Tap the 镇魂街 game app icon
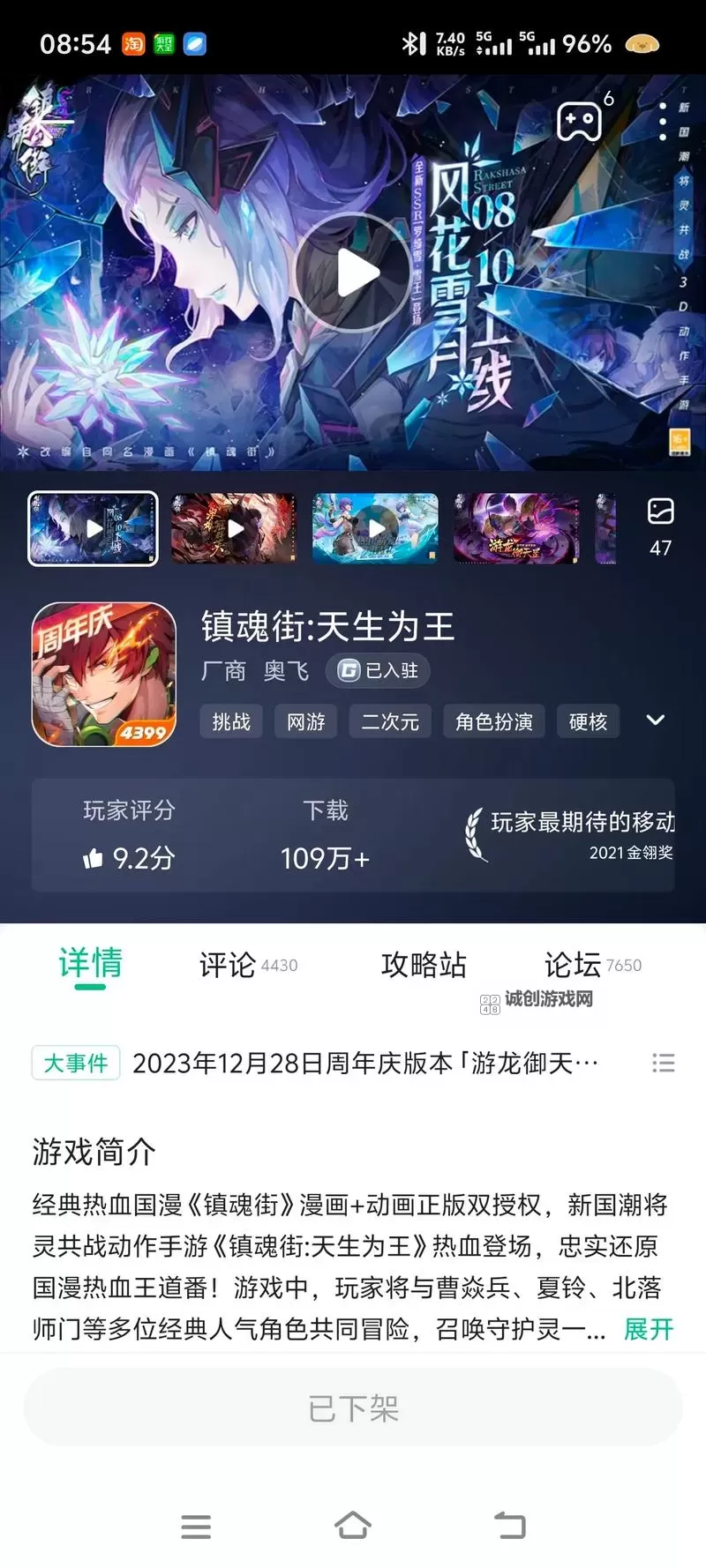The image size is (706, 1568). pos(101,676)
